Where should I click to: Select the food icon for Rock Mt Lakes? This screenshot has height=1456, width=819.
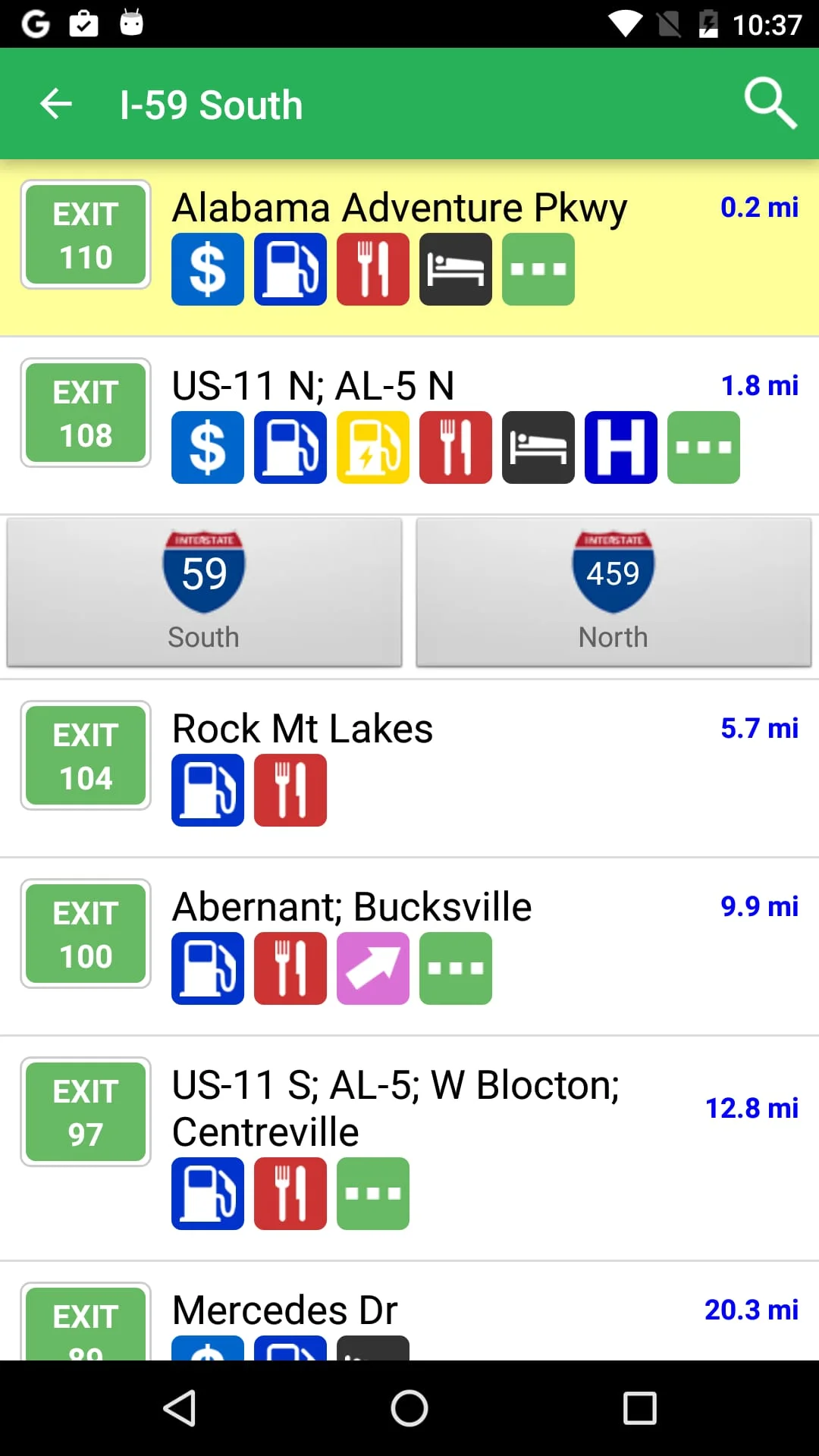(290, 789)
